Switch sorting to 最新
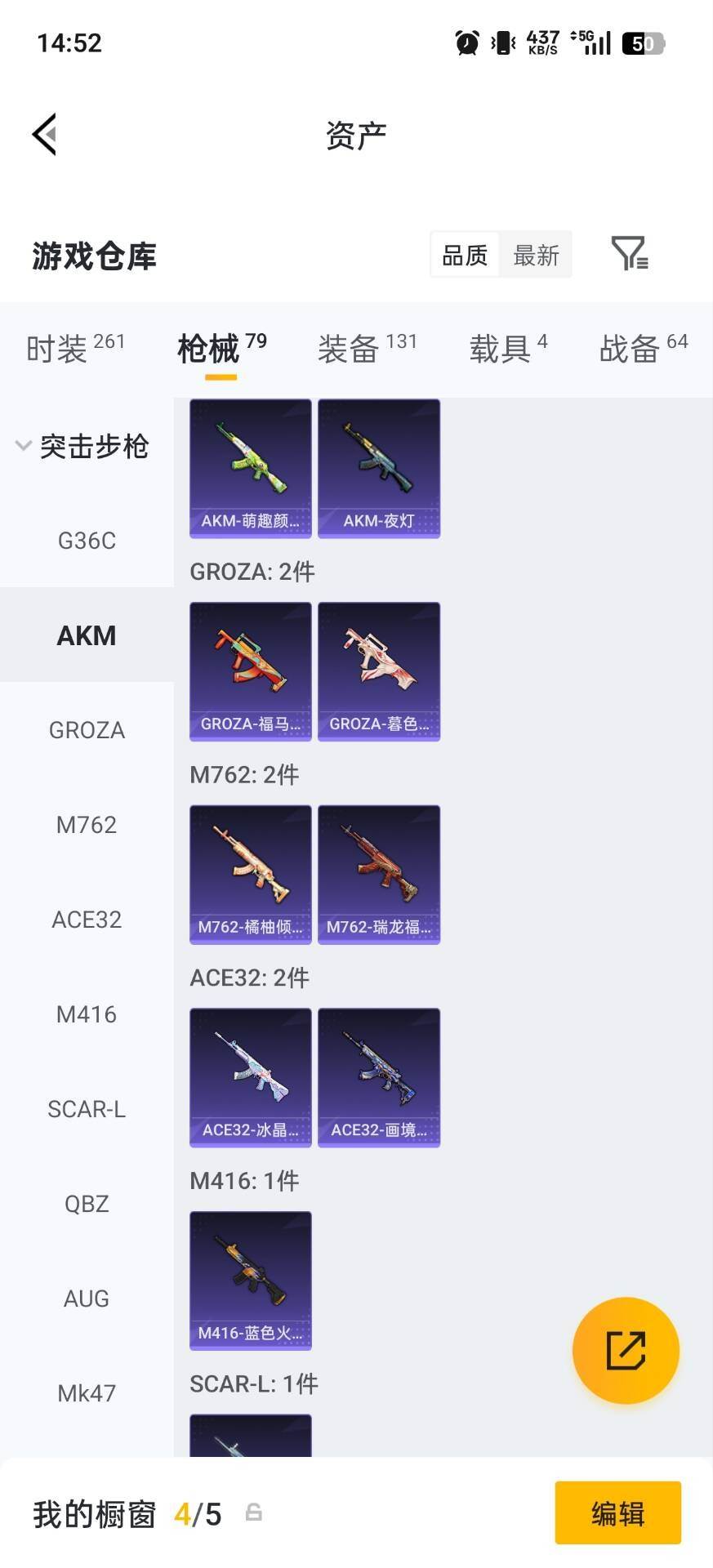The width and height of the screenshot is (713, 1568). point(536,255)
